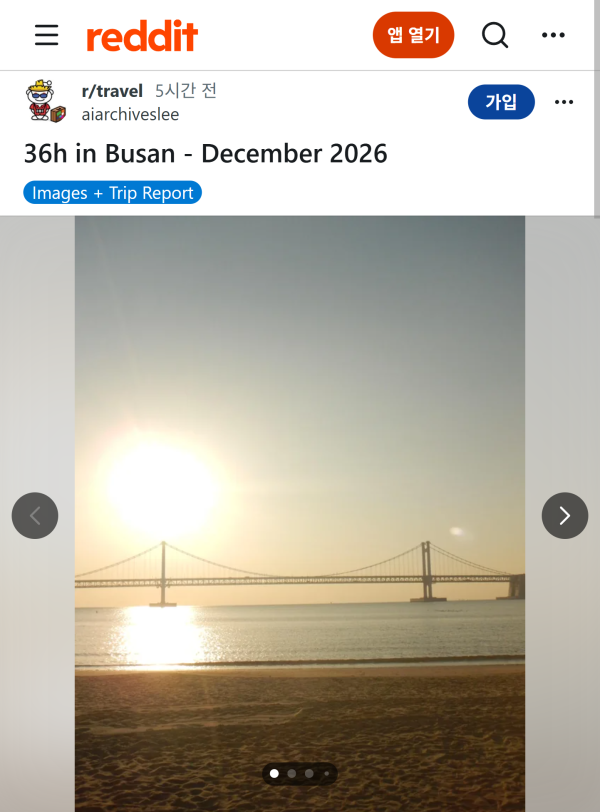Show the next image in the gallery
This screenshot has width=600, height=812.
(x=564, y=516)
